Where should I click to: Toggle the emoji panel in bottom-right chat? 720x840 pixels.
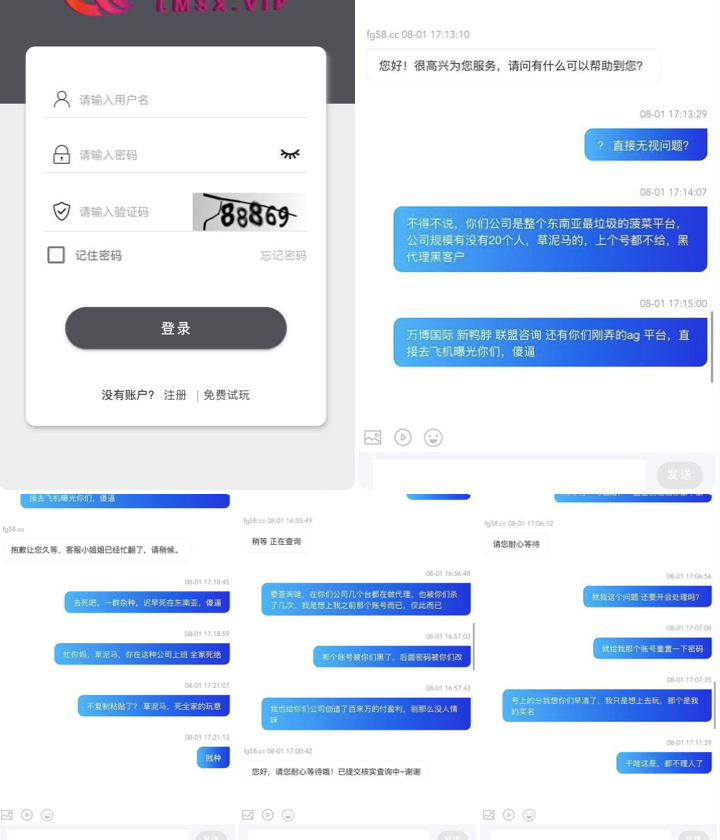(x=527, y=815)
